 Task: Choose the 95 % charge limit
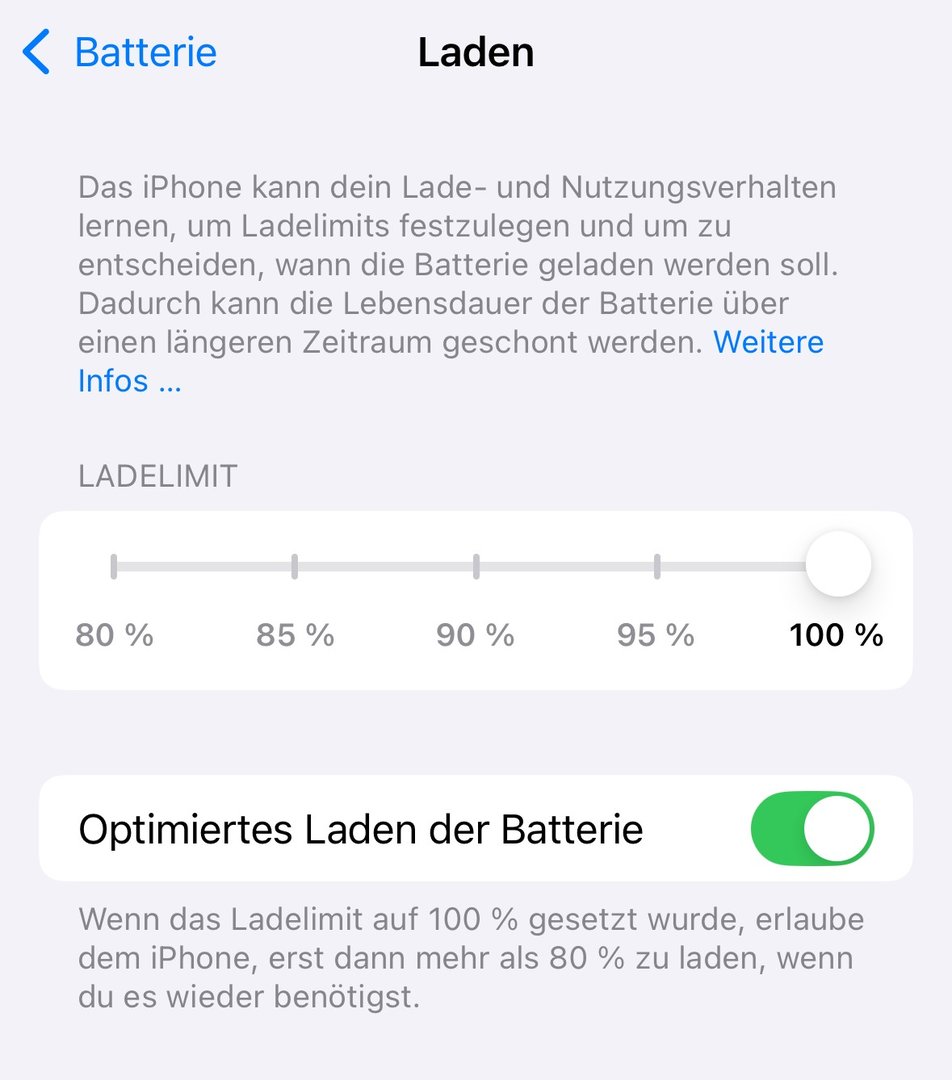click(657, 567)
